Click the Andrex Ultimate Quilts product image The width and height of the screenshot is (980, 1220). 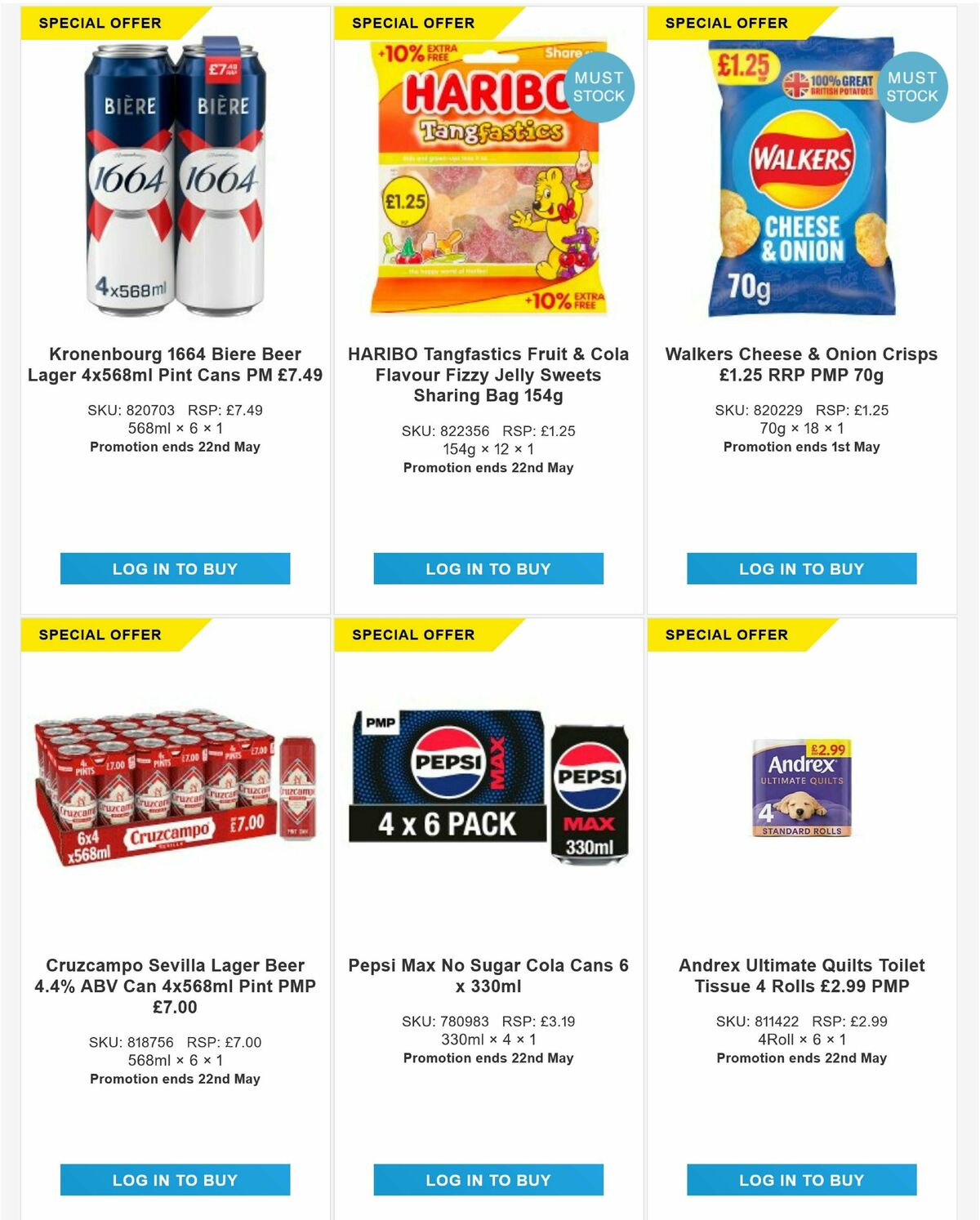(799, 784)
